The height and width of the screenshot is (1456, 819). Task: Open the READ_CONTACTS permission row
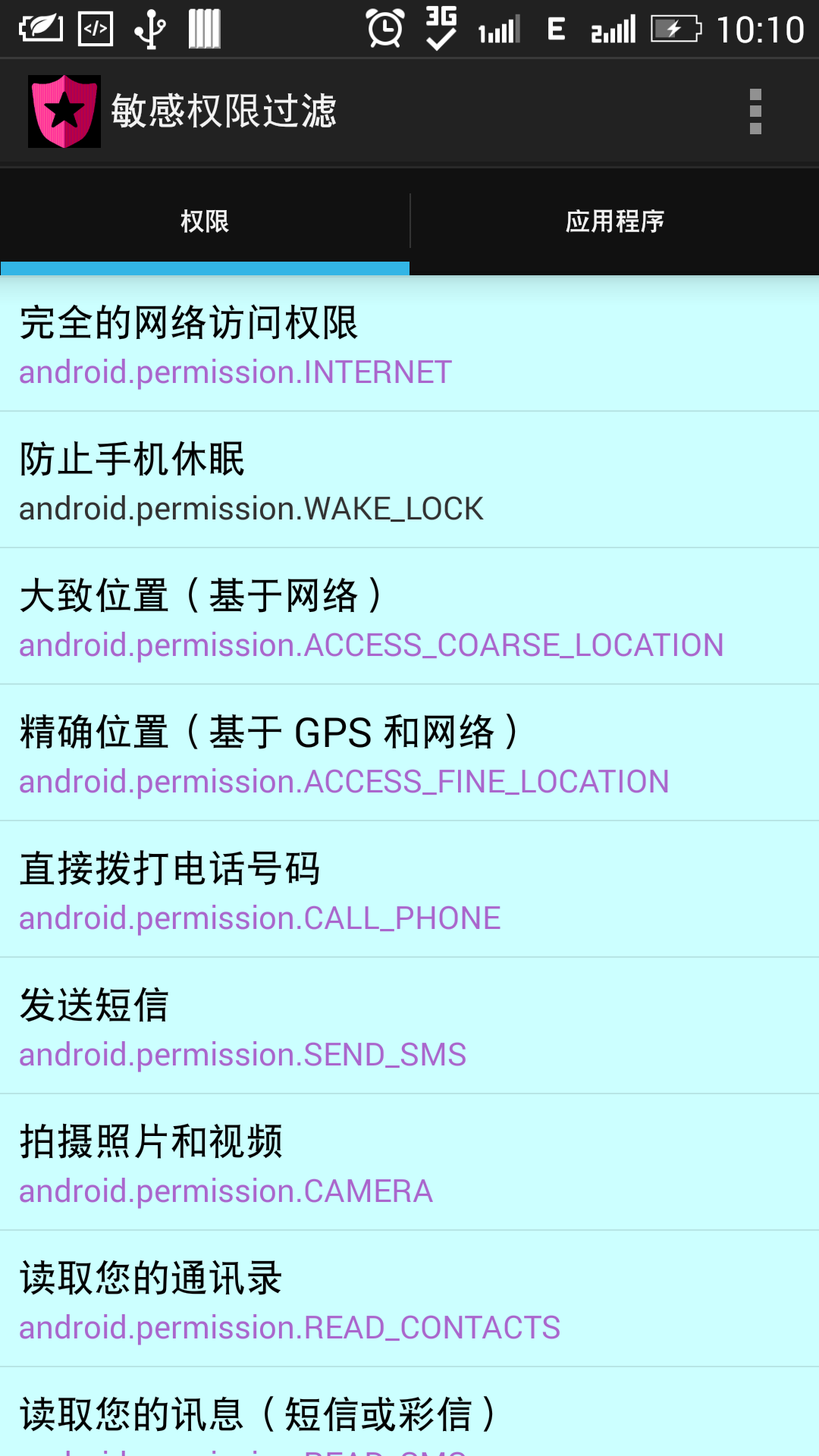click(409, 1301)
